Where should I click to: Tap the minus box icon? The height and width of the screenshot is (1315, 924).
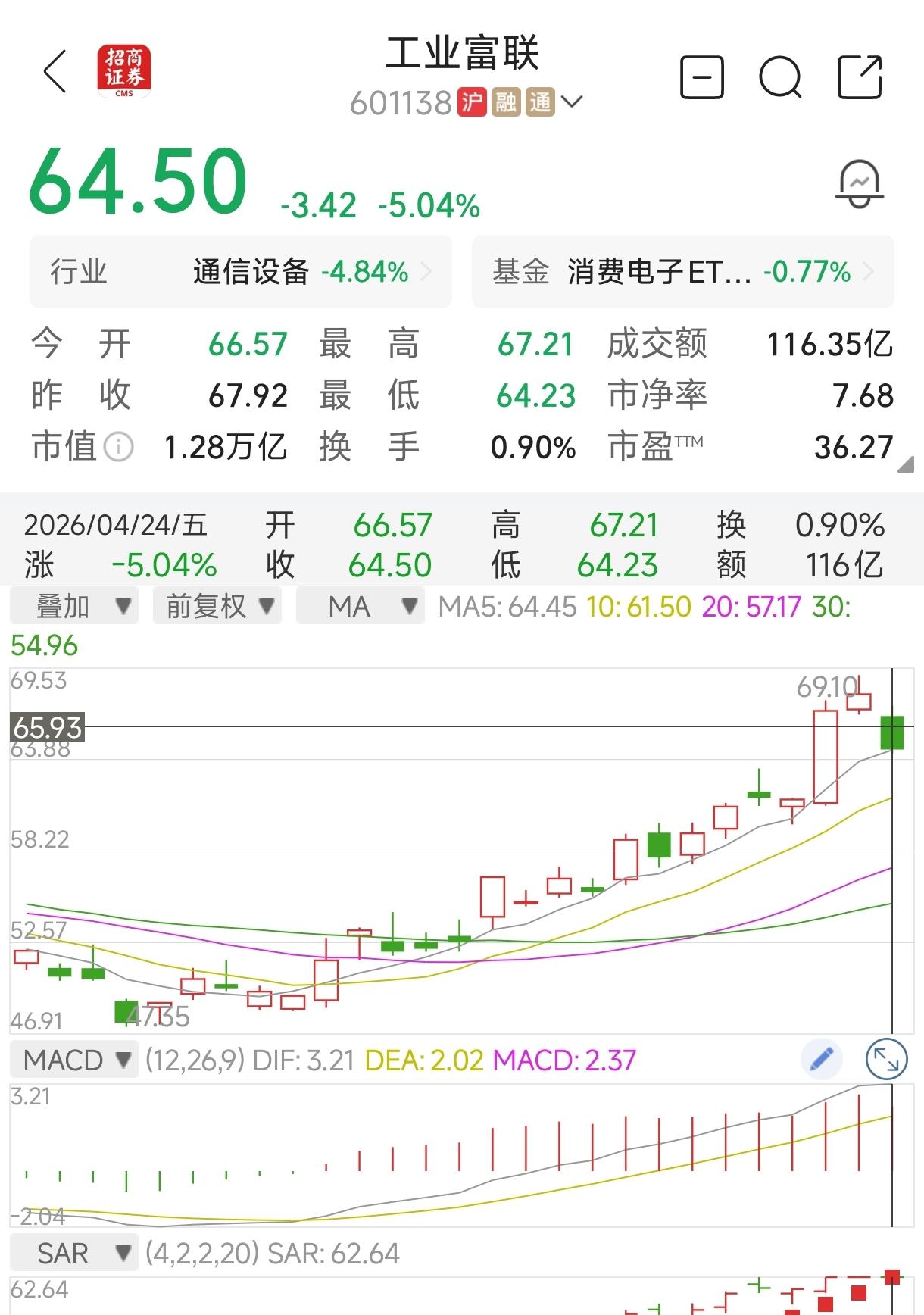coord(702,77)
